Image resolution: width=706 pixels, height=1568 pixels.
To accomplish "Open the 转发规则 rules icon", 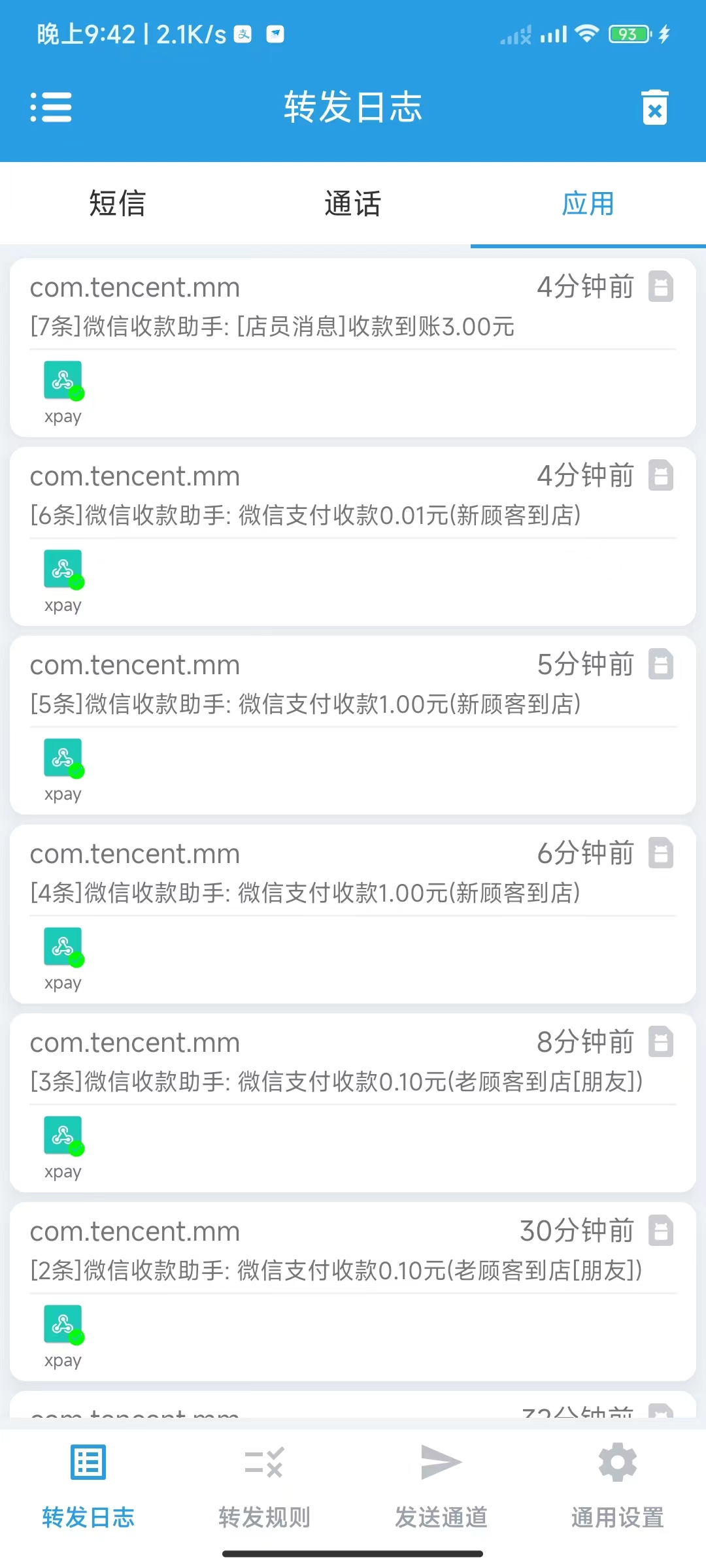I will coord(263,1462).
